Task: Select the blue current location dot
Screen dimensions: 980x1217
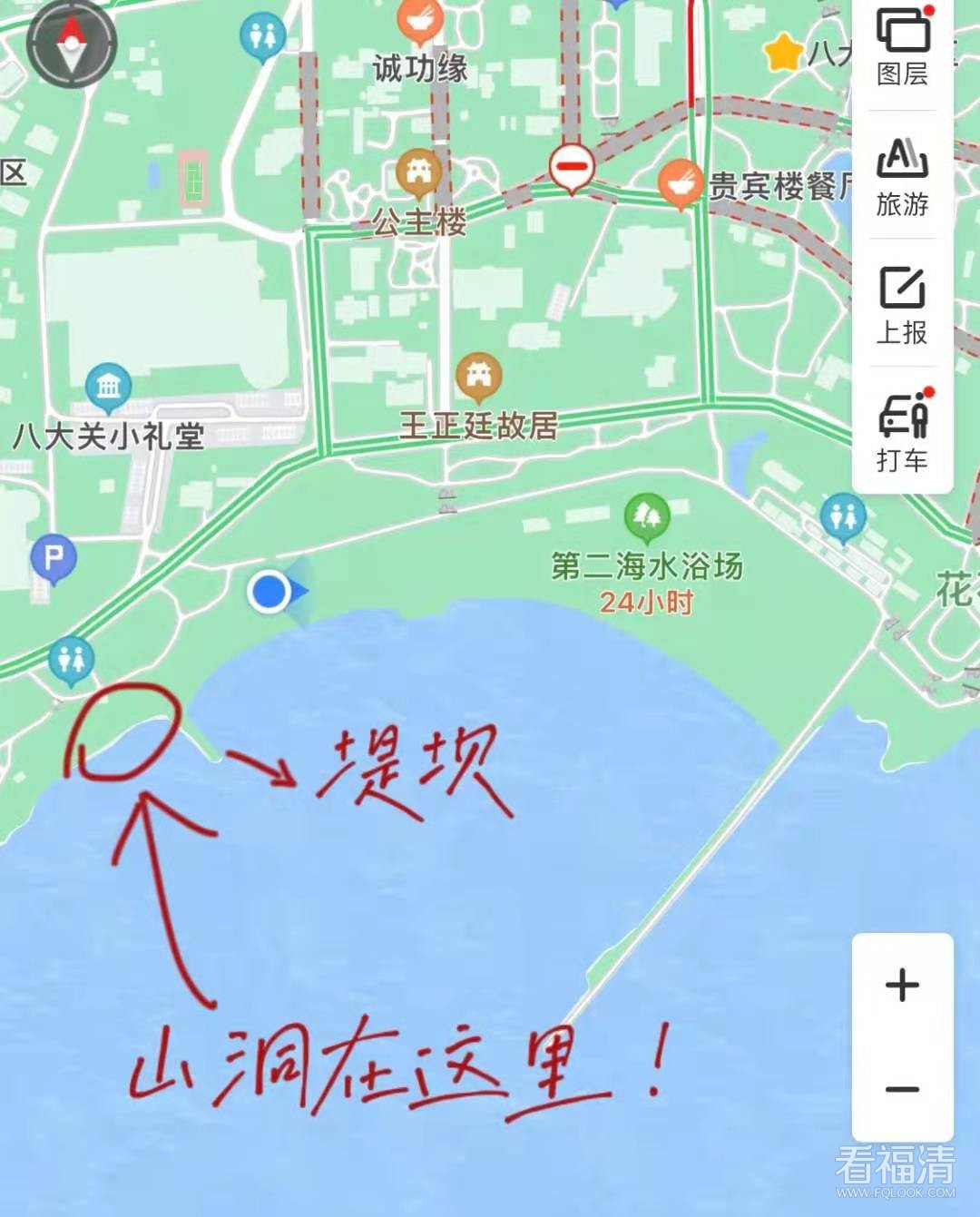Action: coord(270,591)
